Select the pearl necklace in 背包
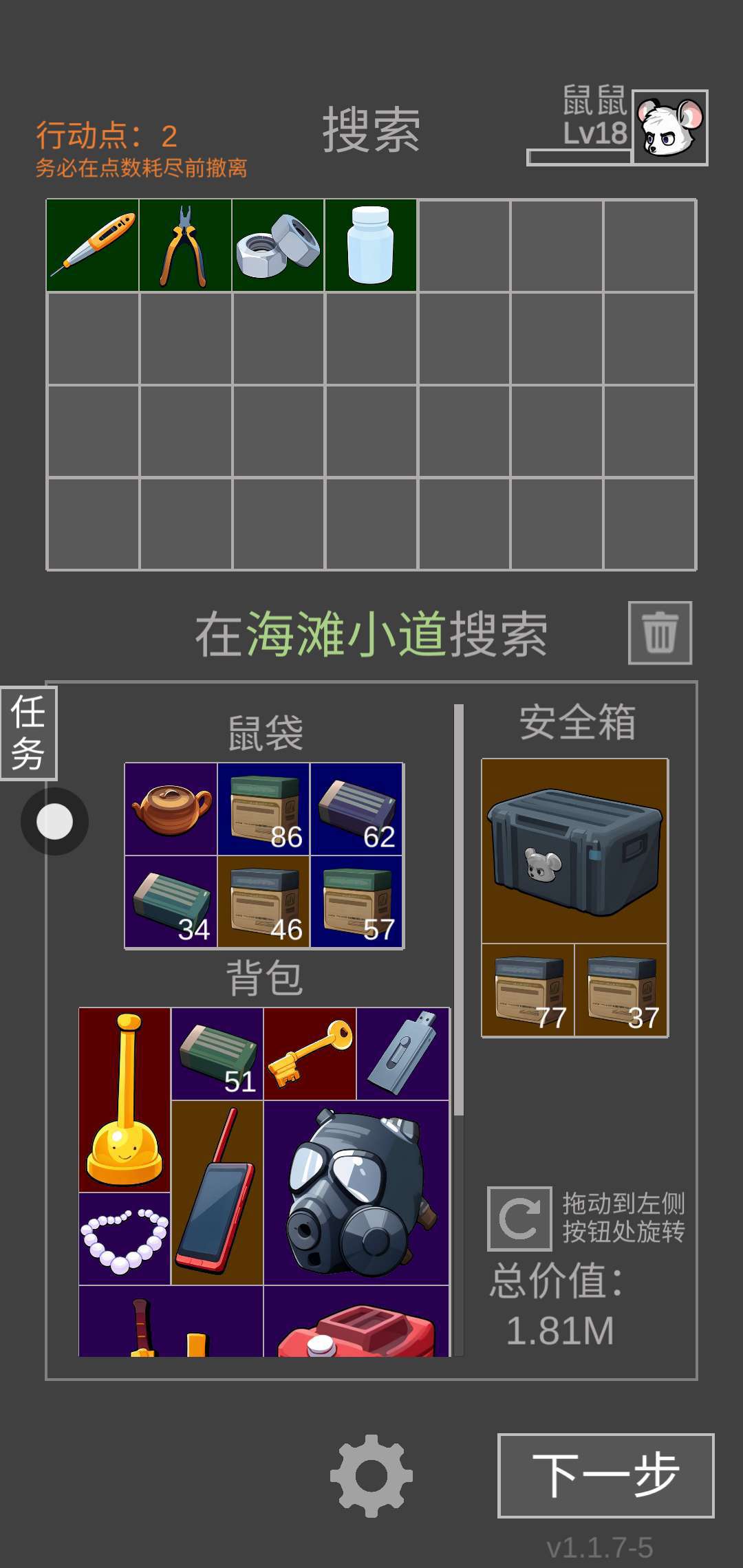Image resolution: width=743 pixels, height=1568 pixels. click(x=125, y=1239)
